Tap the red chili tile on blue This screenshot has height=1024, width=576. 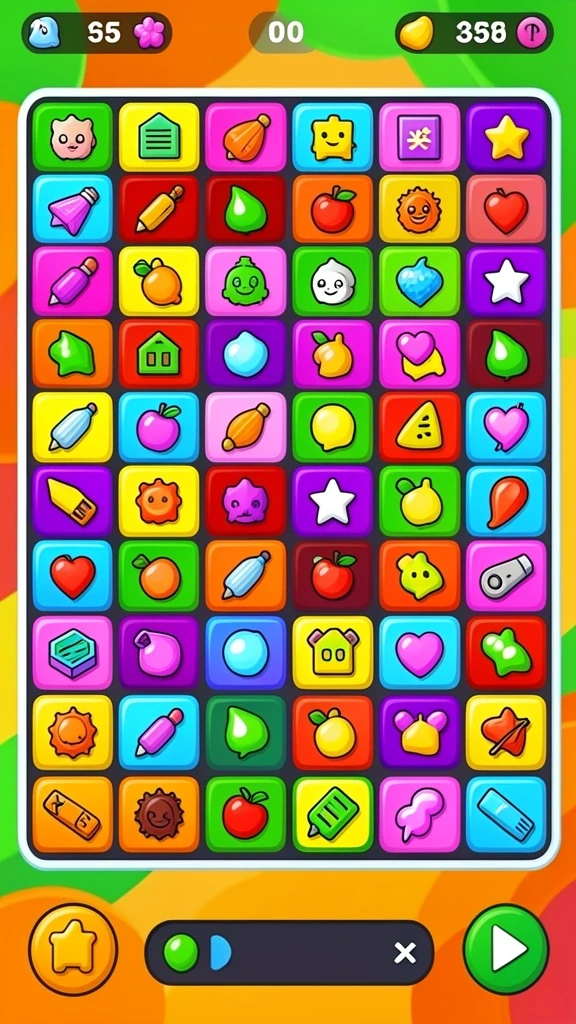(x=506, y=501)
